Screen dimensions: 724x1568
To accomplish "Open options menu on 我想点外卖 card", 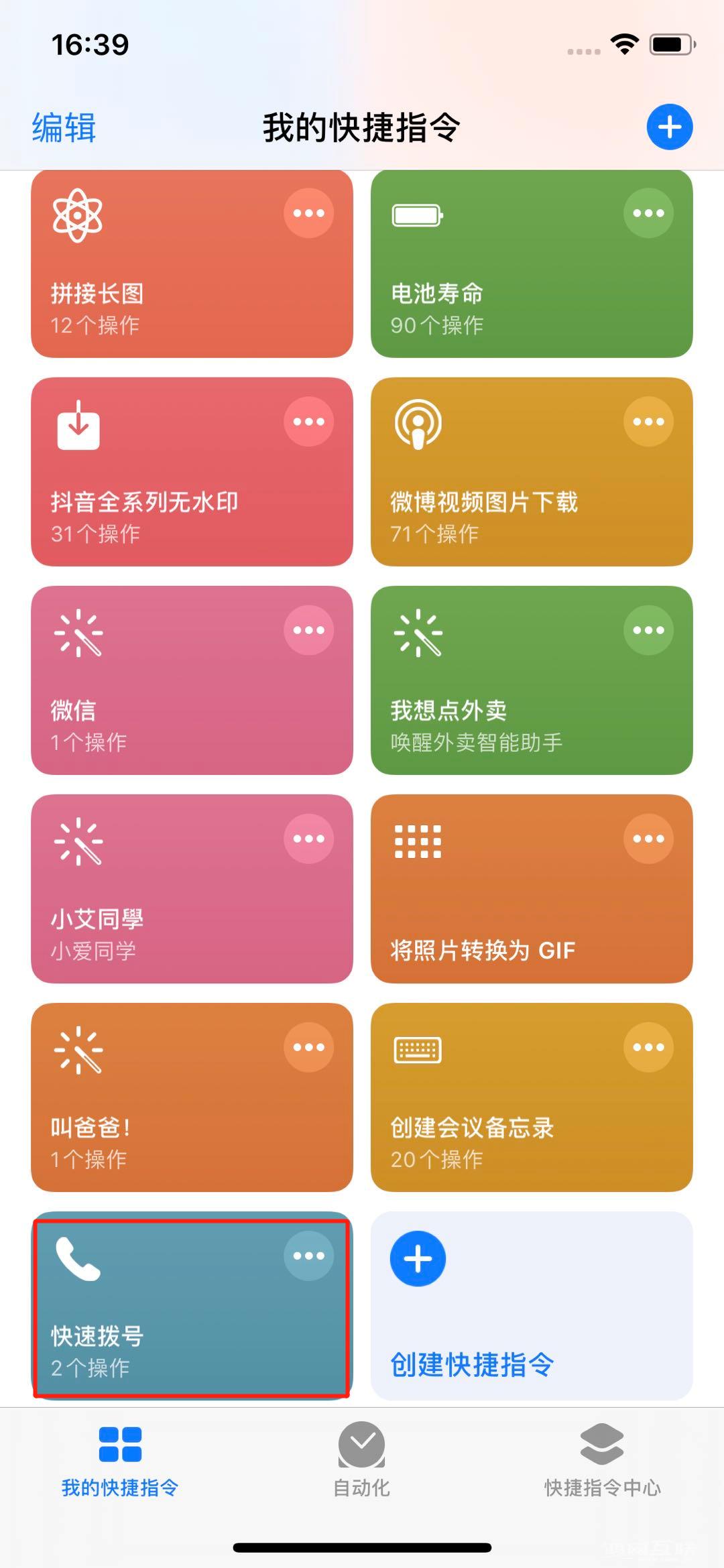I will click(x=648, y=629).
